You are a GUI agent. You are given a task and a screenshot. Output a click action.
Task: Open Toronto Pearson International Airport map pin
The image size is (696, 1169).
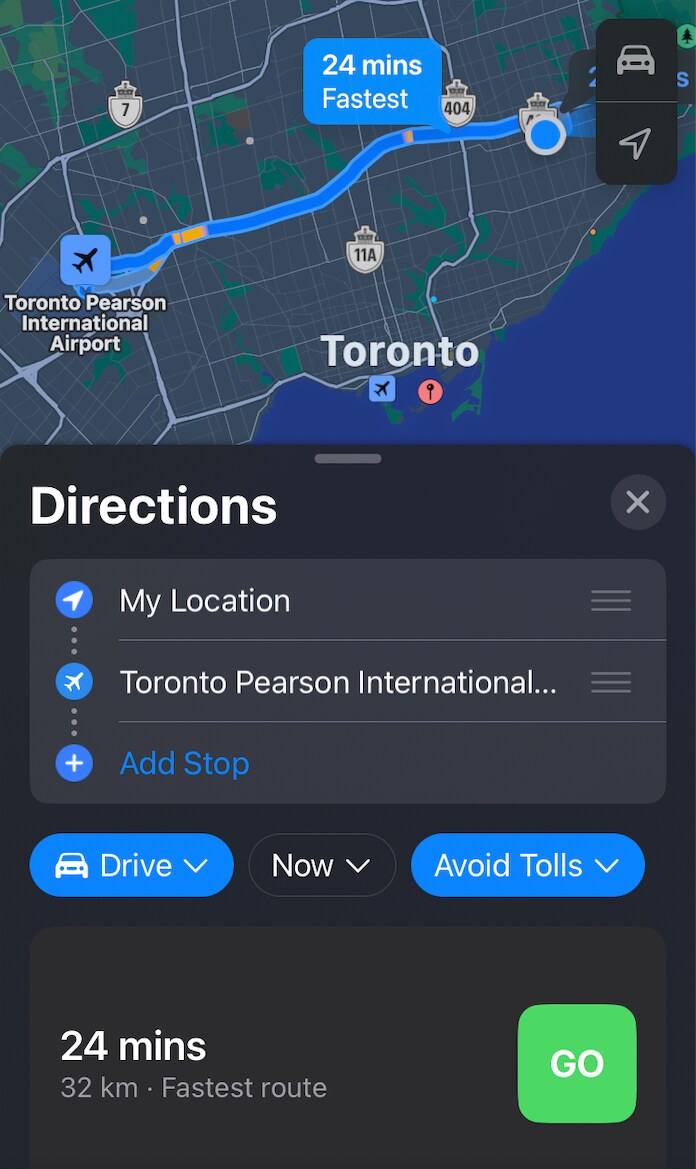[x=85, y=261]
